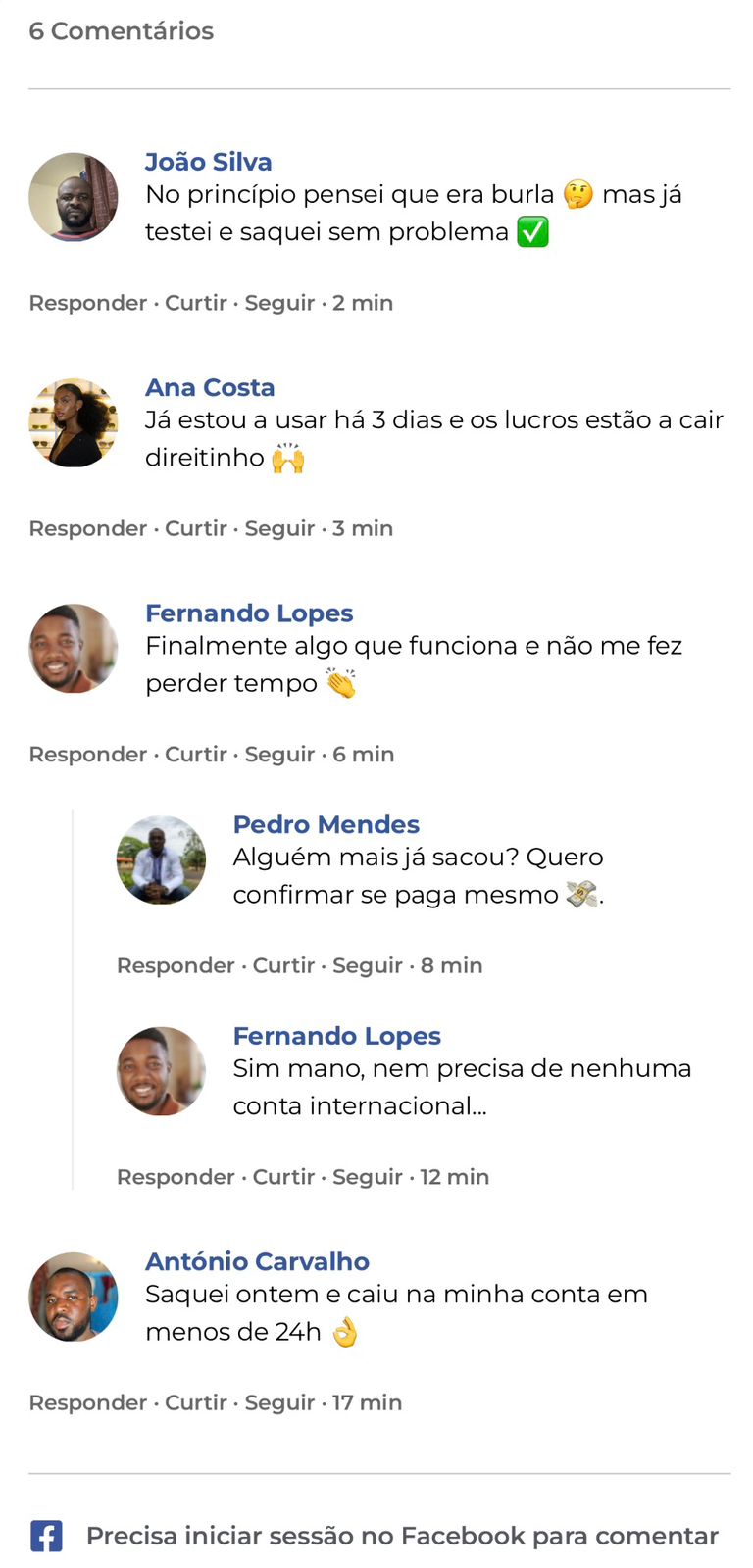The height and width of the screenshot is (1568, 753).
Task: Like João Silva's comment with Curtir
Action: (195, 303)
